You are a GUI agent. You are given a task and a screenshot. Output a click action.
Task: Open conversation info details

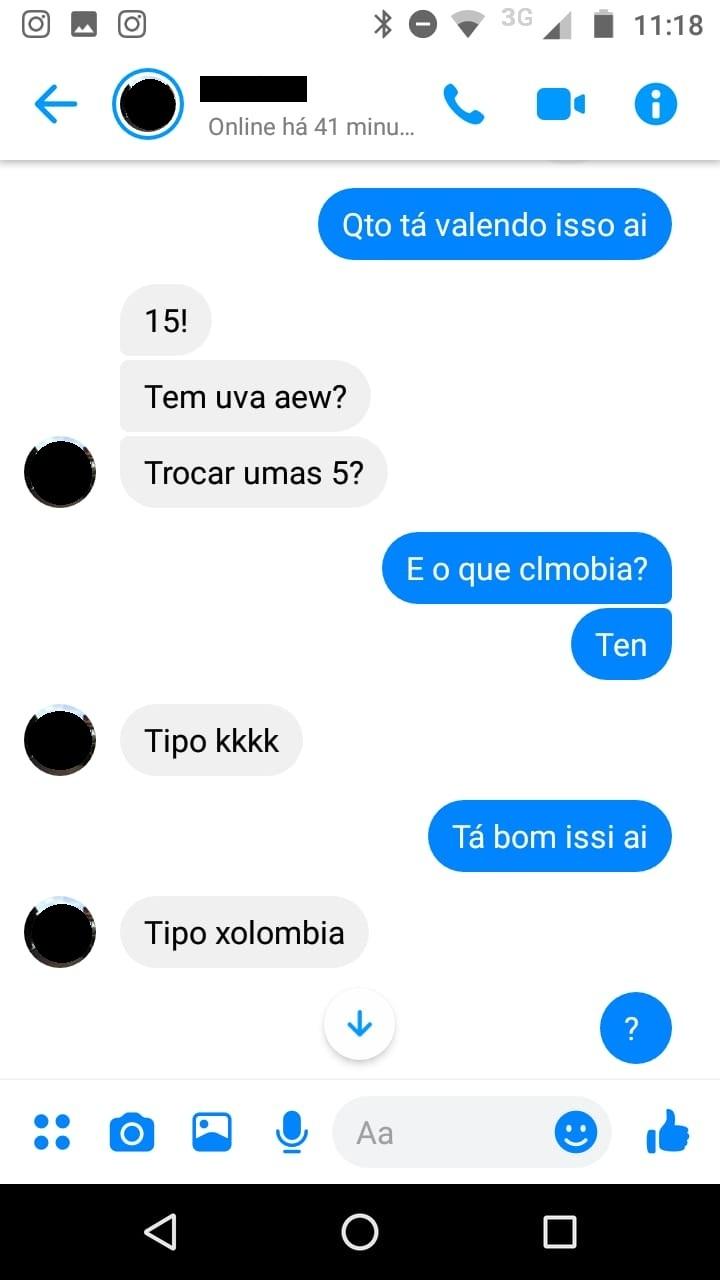point(656,104)
